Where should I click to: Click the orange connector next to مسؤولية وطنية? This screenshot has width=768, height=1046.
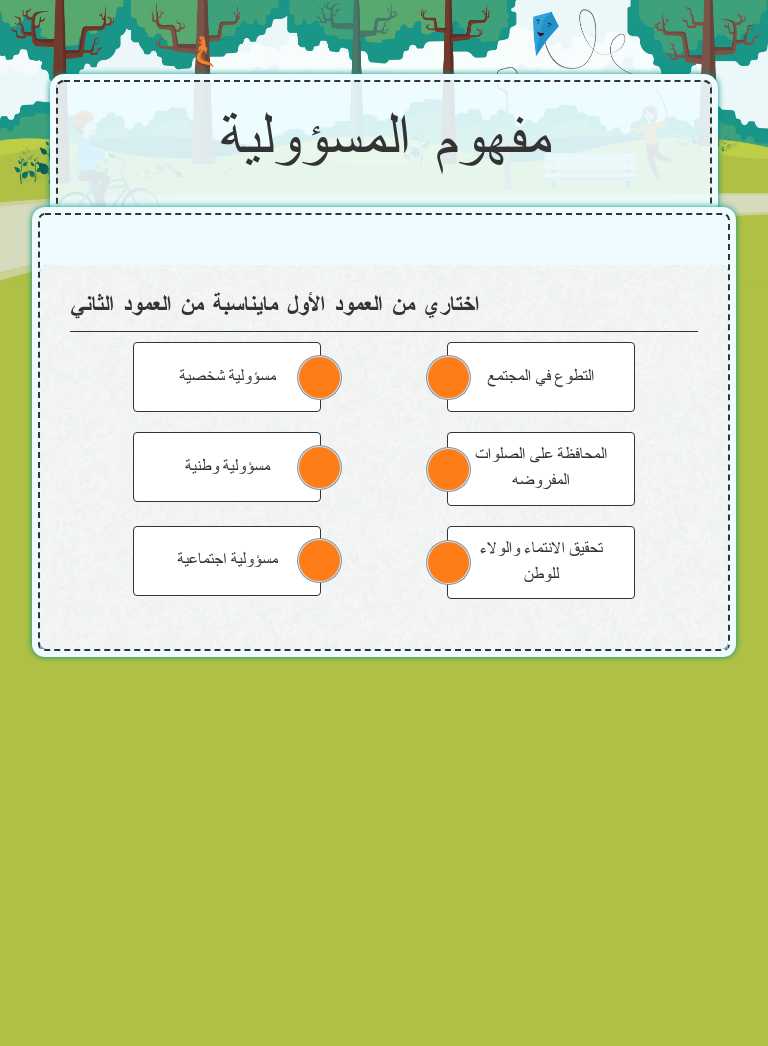point(319,467)
